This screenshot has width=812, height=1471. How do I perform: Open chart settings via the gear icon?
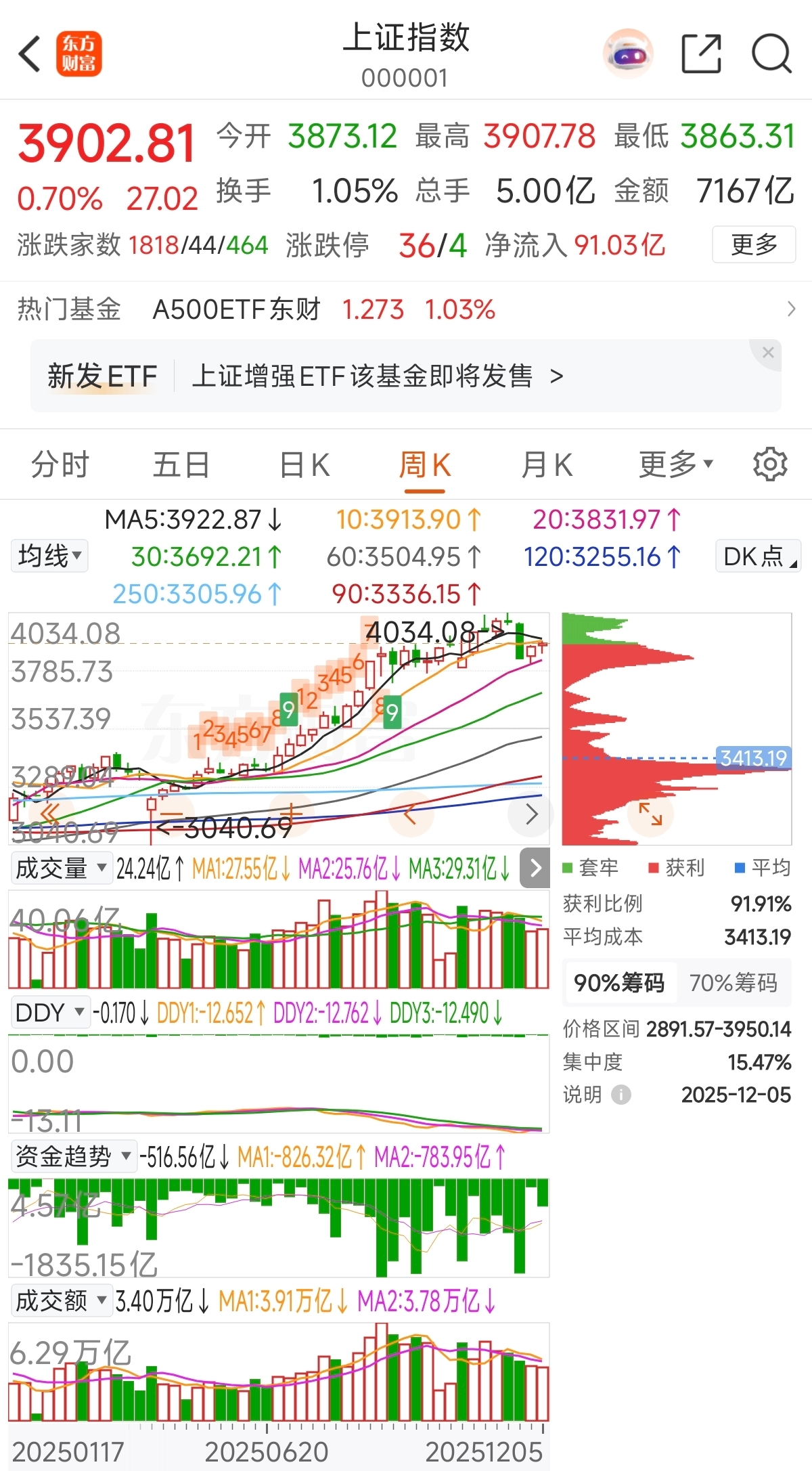point(770,464)
